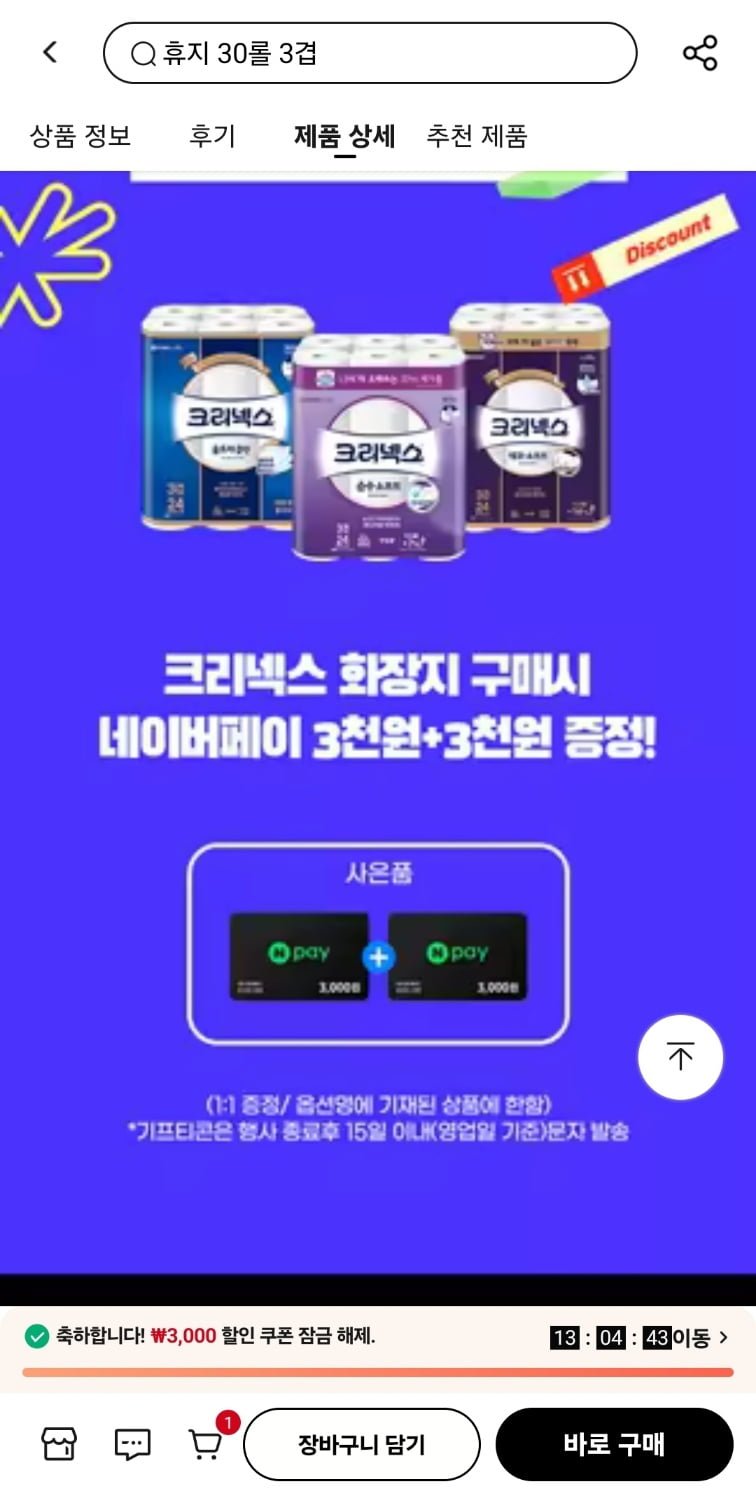This screenshot has width=756, height=1499.
Task: Open the store icon
Action: click(x=59, y=1444)
